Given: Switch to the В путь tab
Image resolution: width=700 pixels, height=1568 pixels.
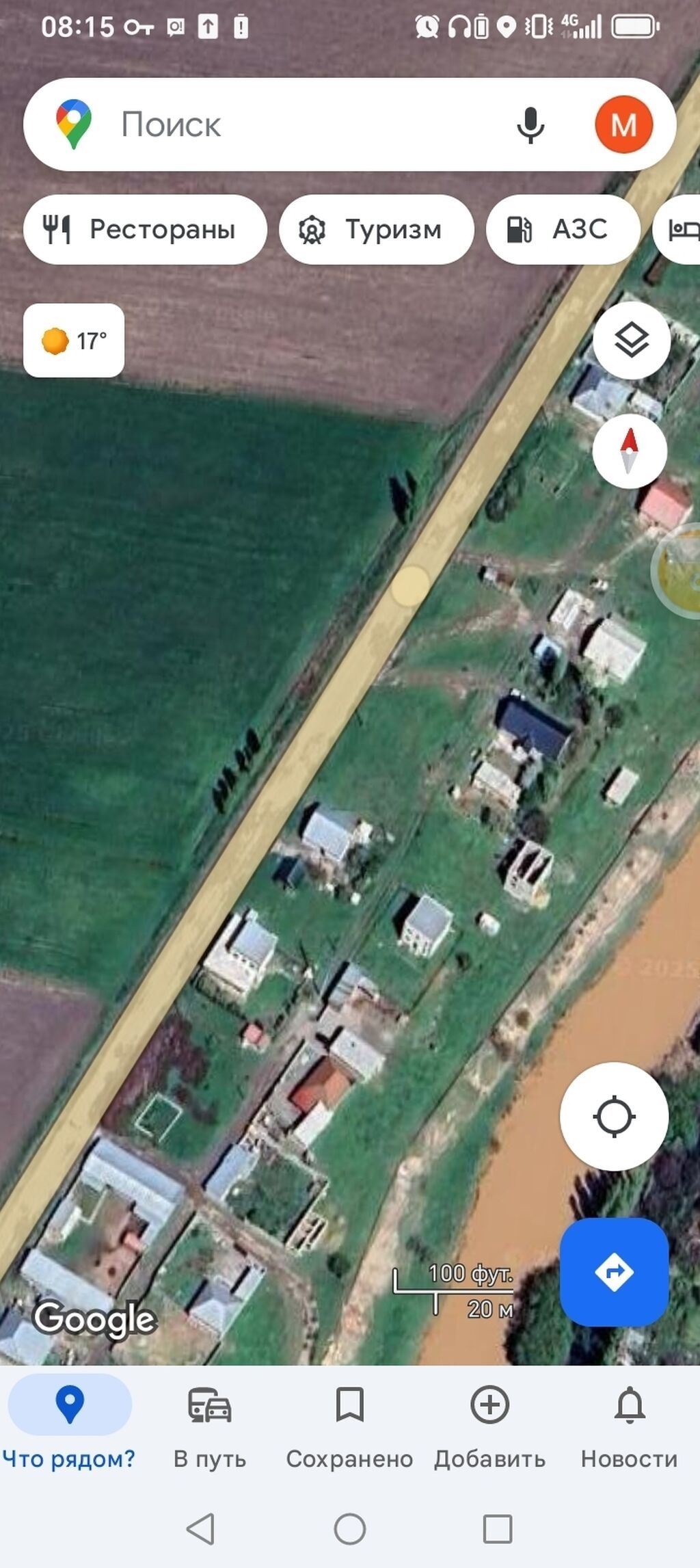Looking at the screenshot, I should pos(210,1427).
